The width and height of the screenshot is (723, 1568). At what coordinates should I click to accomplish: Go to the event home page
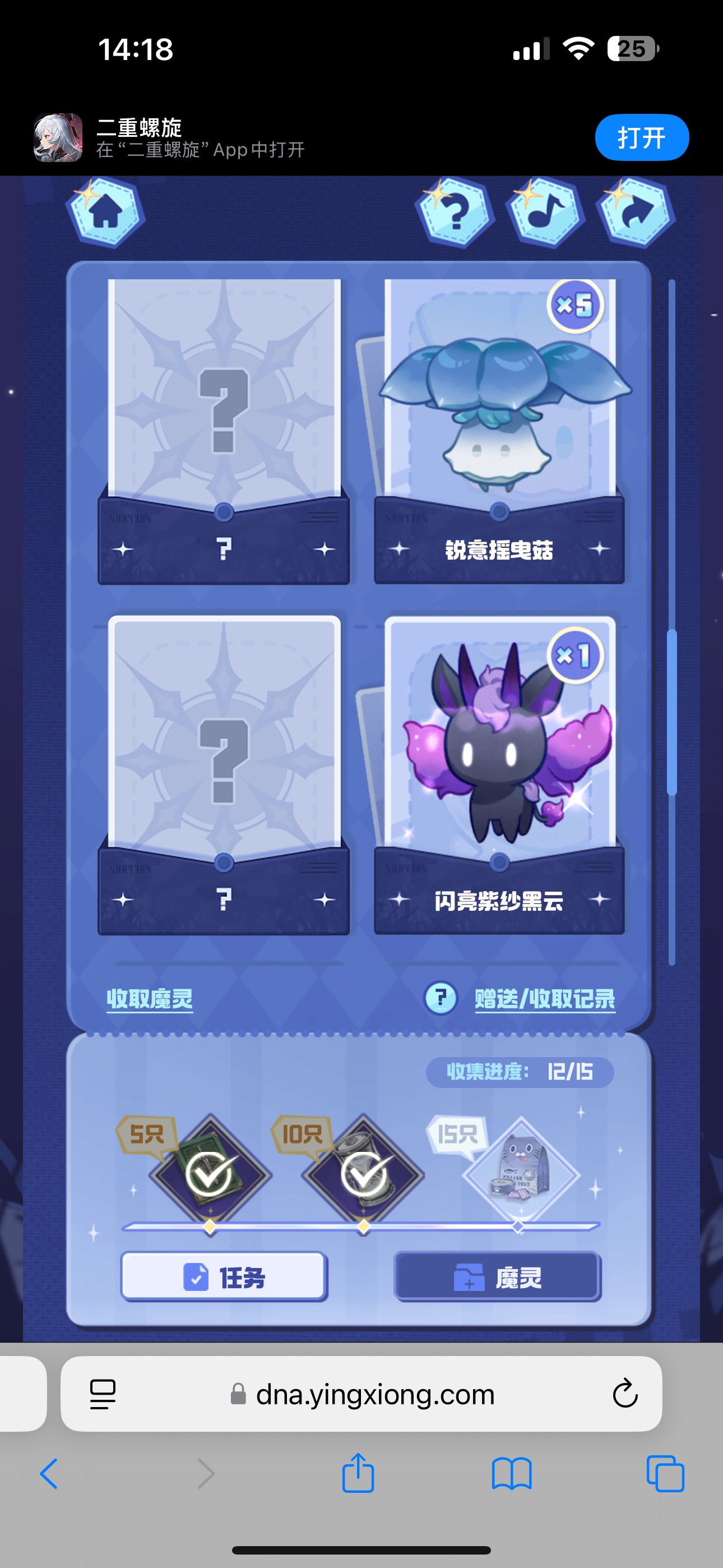[106, 212]
